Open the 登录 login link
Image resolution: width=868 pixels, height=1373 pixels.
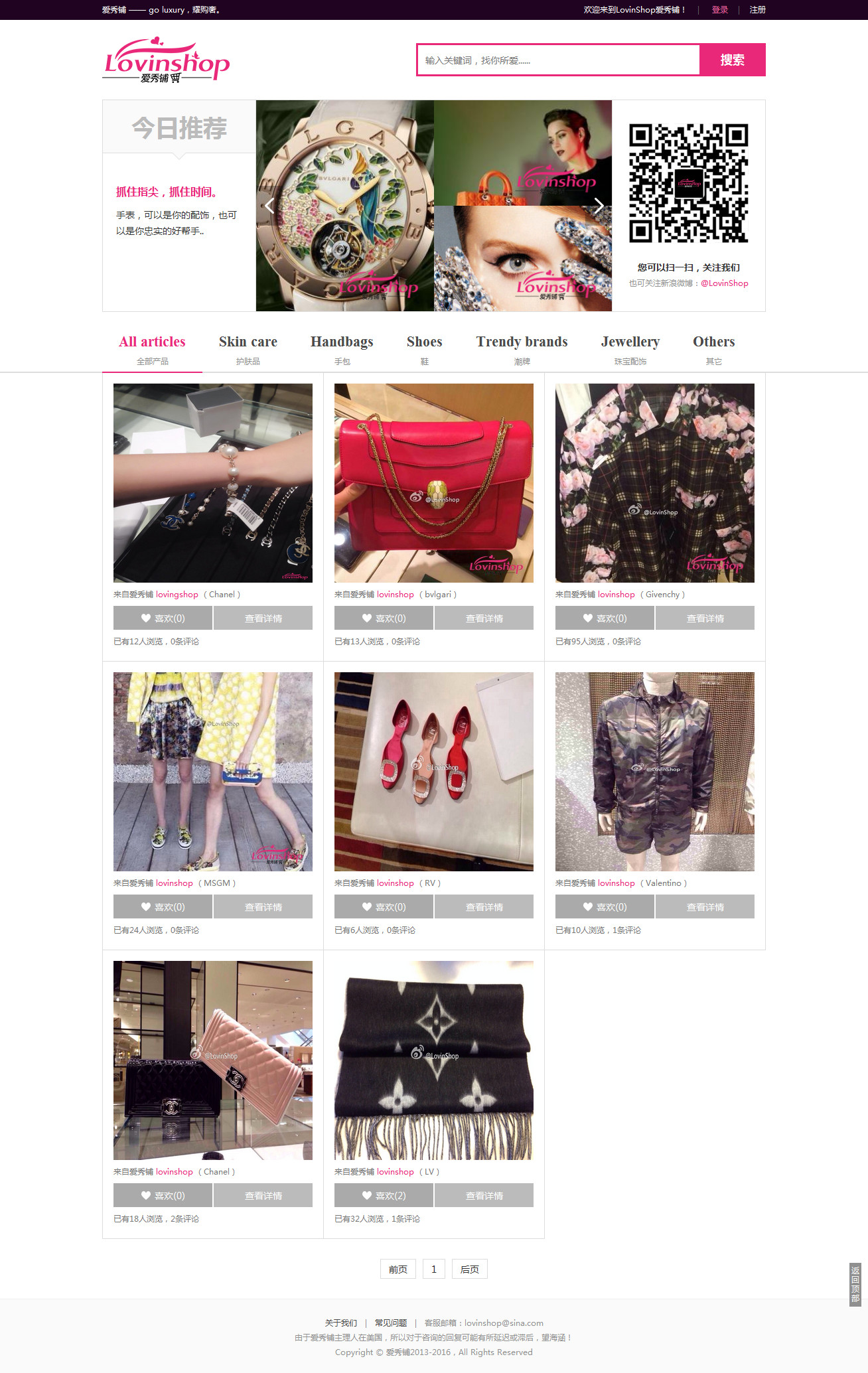pos(719,10)
